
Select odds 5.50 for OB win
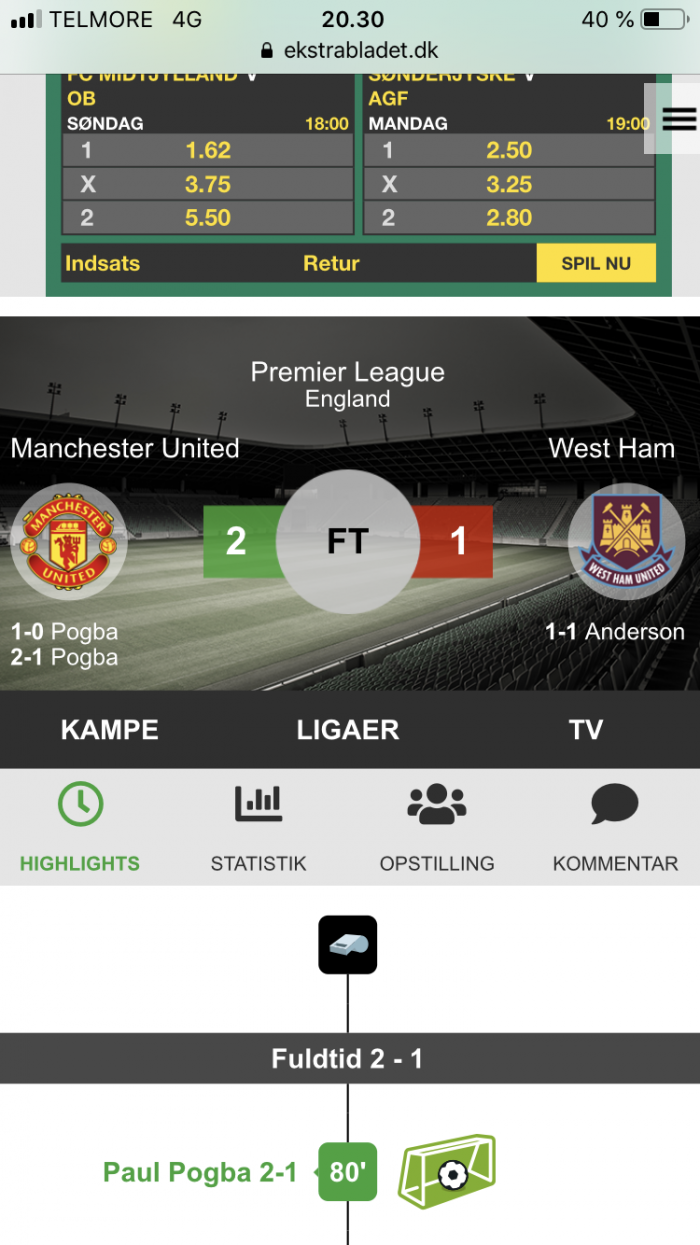click(207, 218)
